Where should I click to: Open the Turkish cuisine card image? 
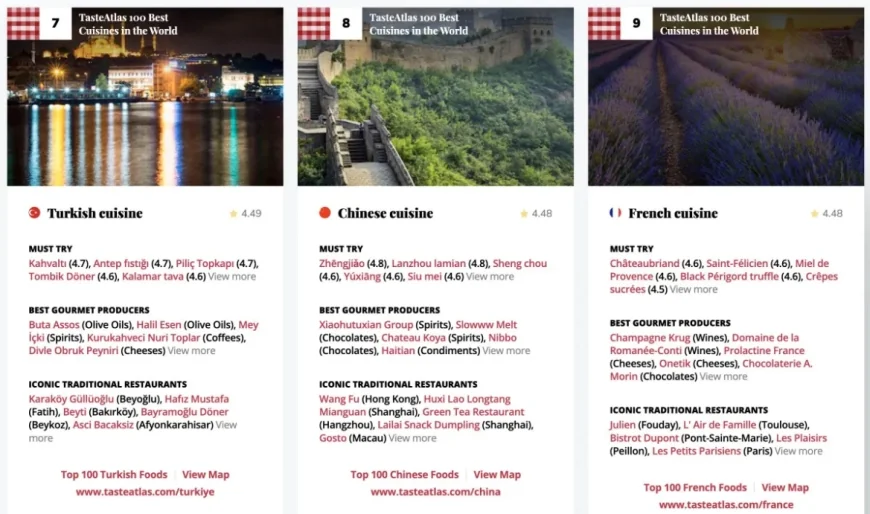pyautogui.click(x=145, y=97)
